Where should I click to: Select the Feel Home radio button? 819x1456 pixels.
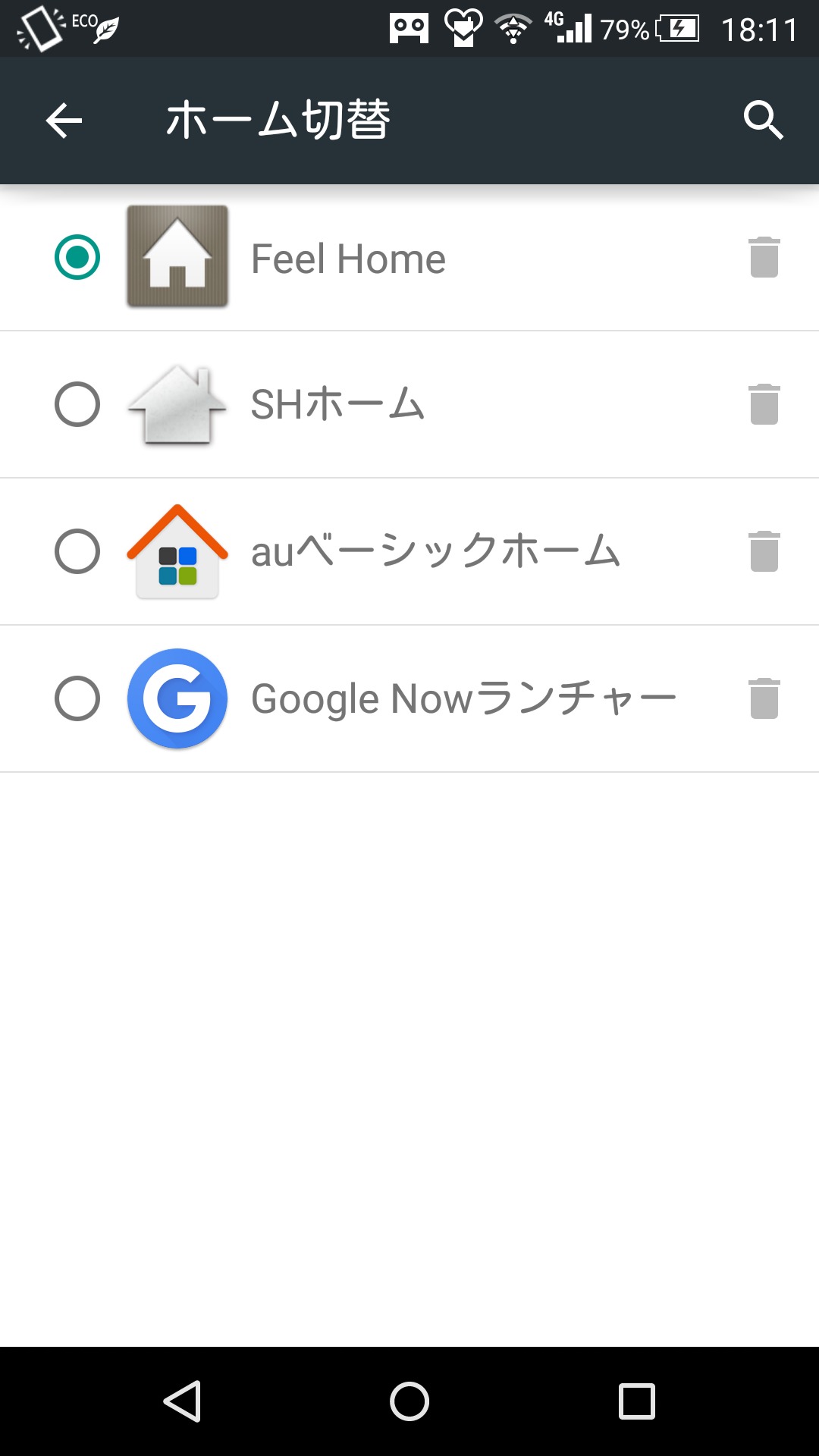tap(77, 257)
